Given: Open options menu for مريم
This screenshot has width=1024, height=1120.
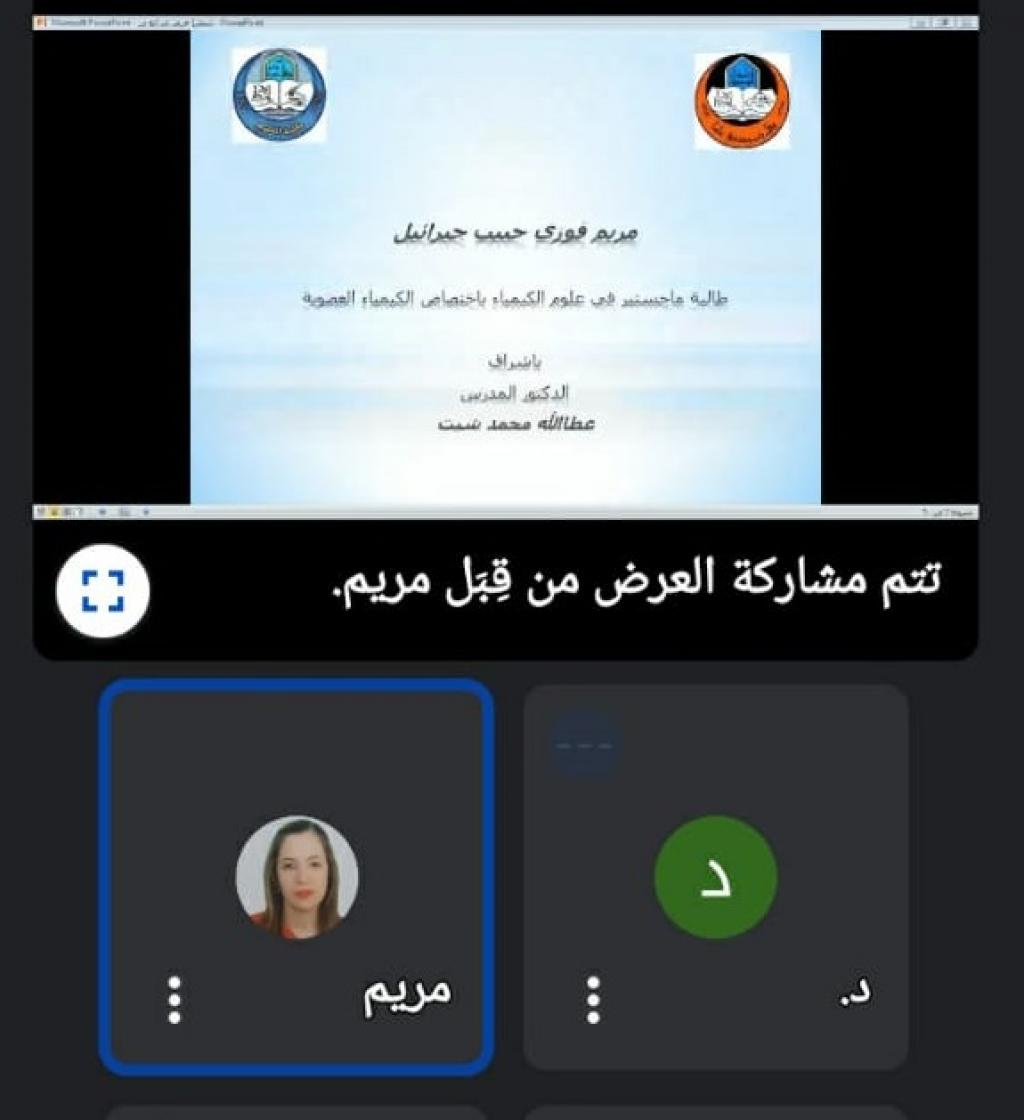Looking at the screenshot, I should 174,999.
